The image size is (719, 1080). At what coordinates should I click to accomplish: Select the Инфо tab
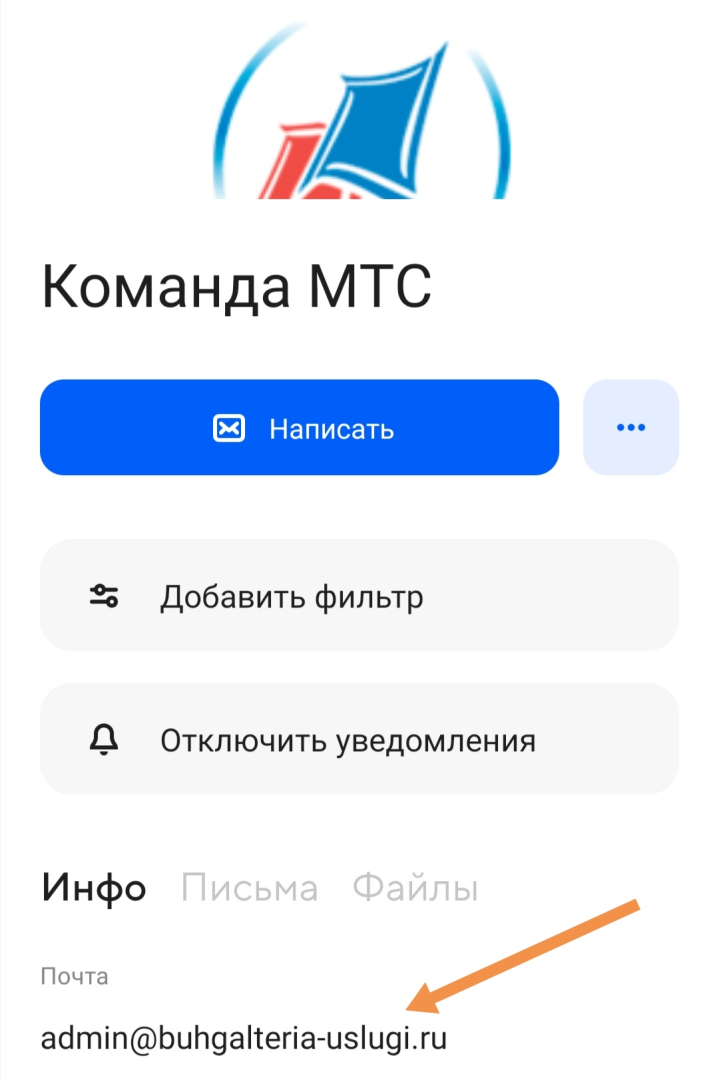(94, 888)
